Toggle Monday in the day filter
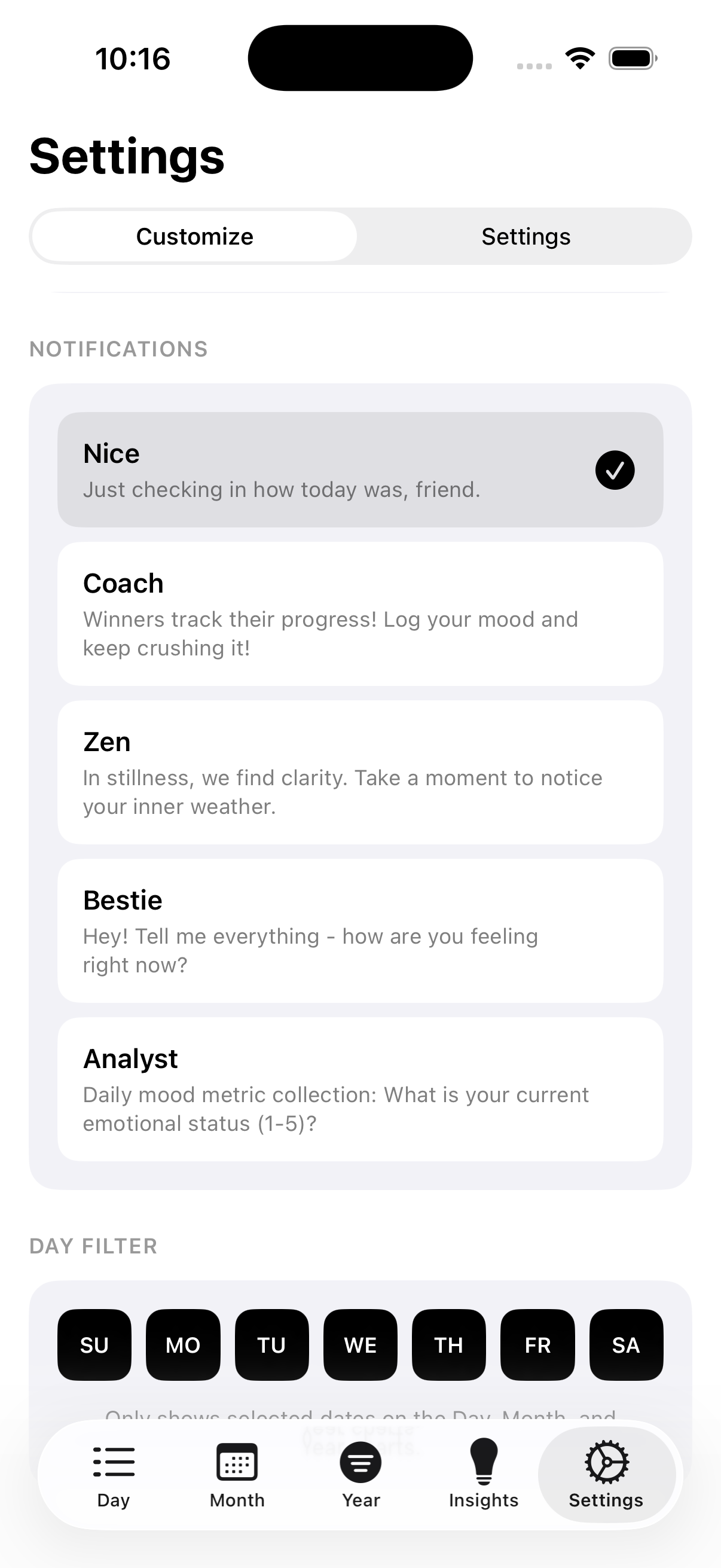 click(182, 1344)
